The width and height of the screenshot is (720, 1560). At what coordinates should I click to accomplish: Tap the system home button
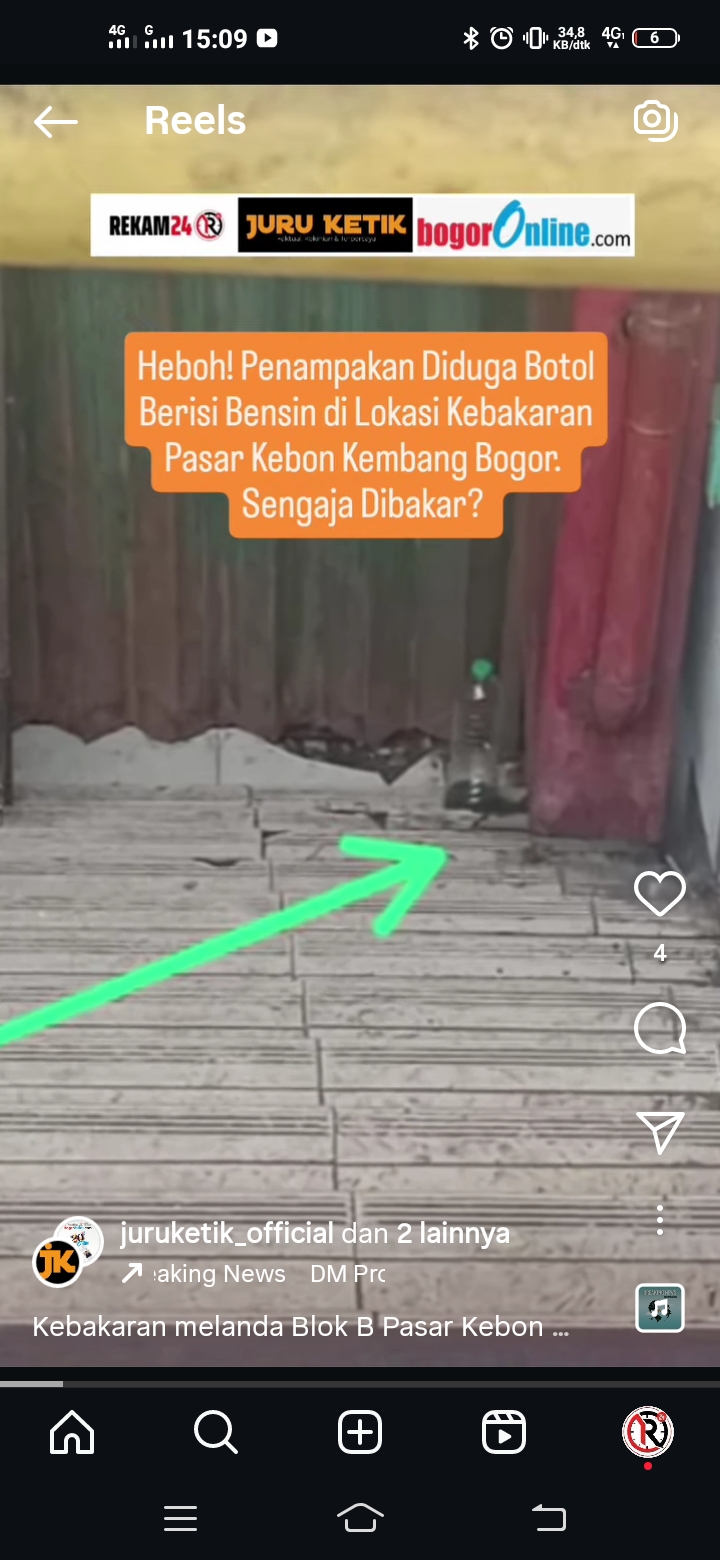click(360, 1518)
